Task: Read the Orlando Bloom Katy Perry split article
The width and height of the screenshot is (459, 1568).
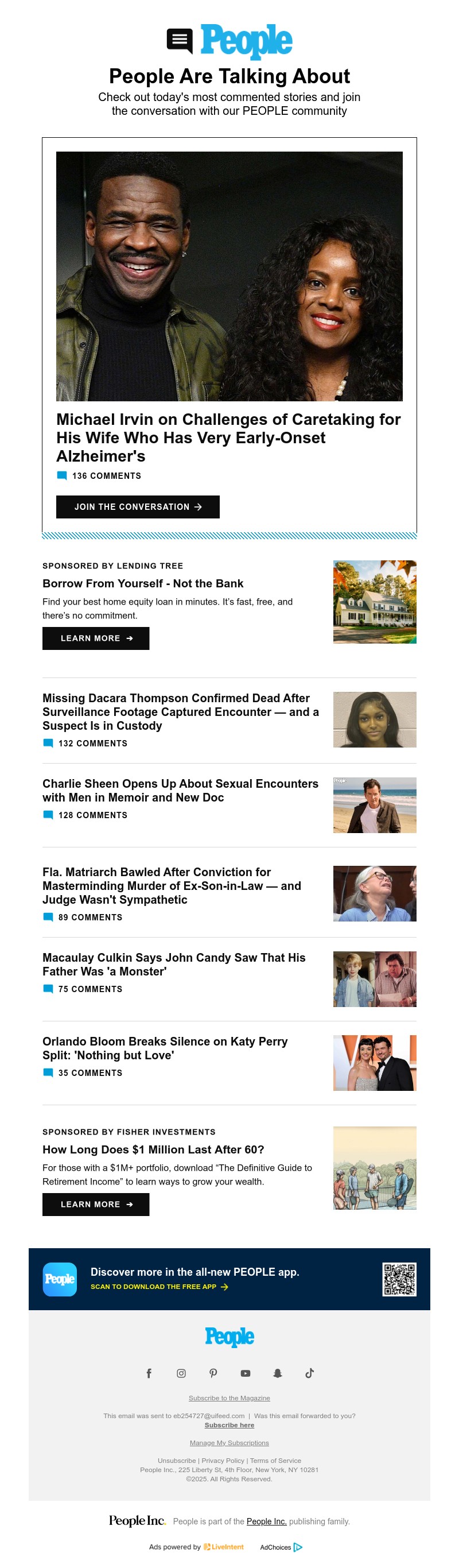Action: 165,1048
